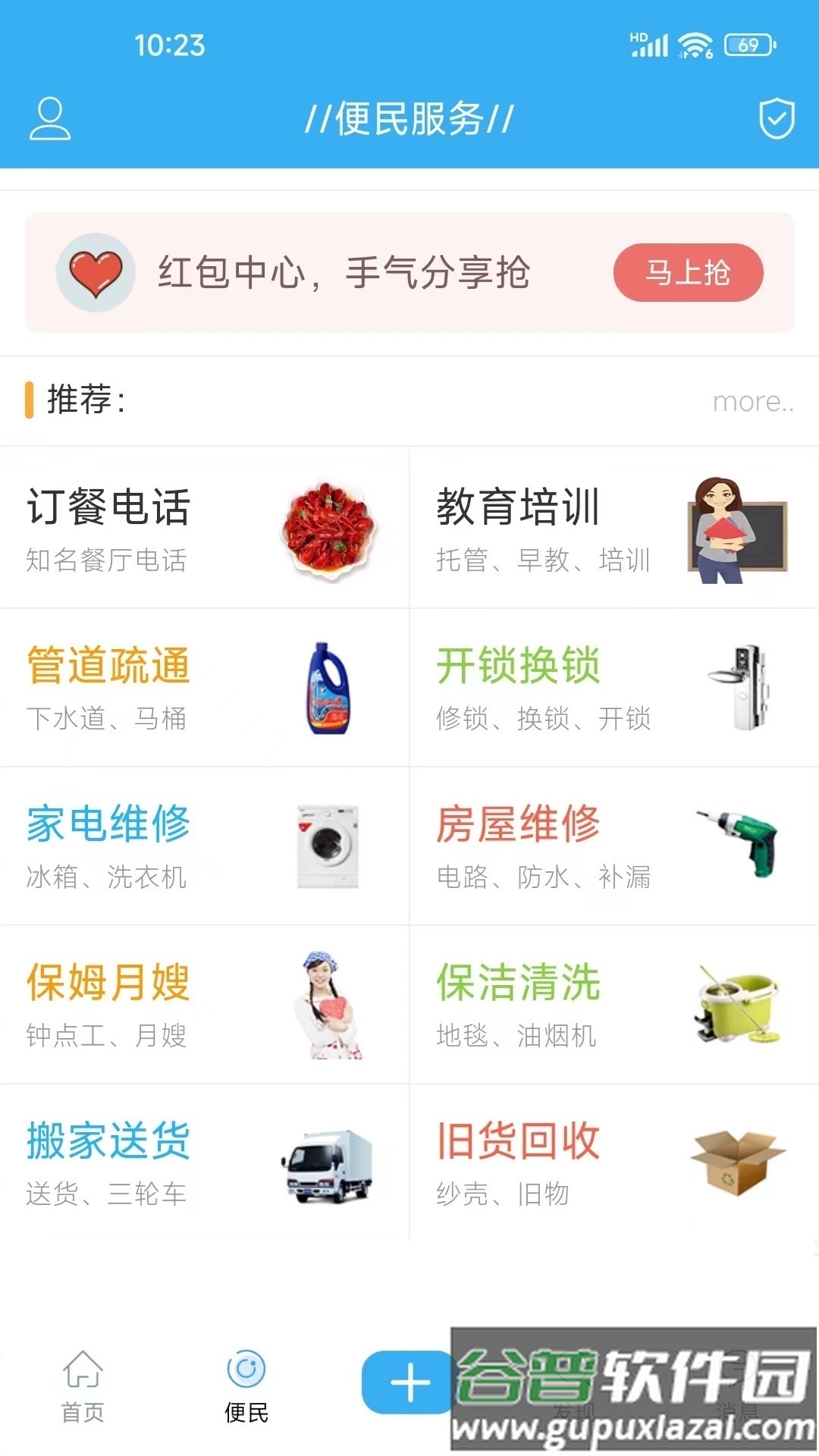Tap the 马上抢 red packet button
Screen dimensions: 819x1456
[x=687, y=272]
